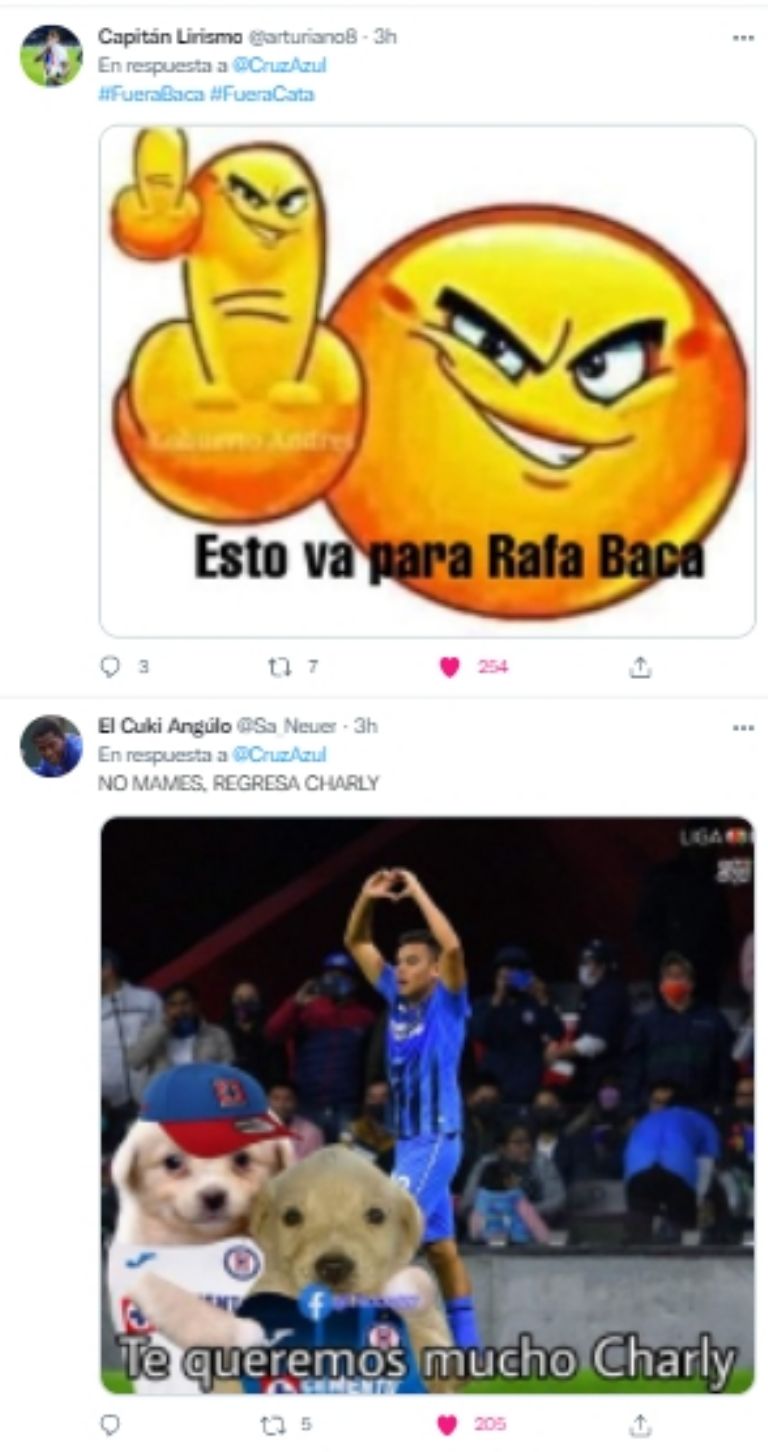Like Capitán Lirismo's tweet
Image resolution: width=768 pixels, height=1452 pixels.
[449, 667]
